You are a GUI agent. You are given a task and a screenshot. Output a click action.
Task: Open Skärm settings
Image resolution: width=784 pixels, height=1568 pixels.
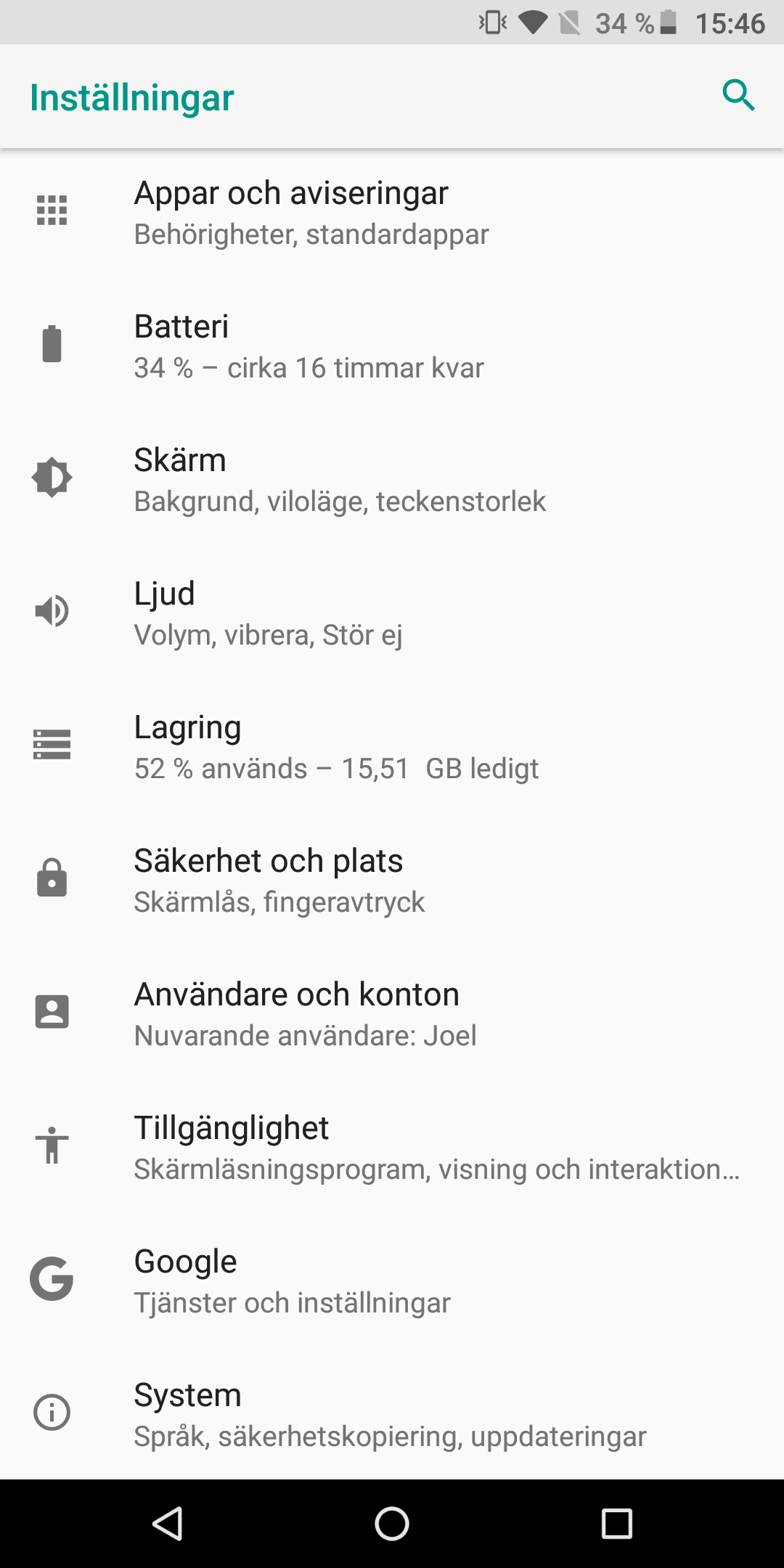pyautogui.click(x=392, y=480)
